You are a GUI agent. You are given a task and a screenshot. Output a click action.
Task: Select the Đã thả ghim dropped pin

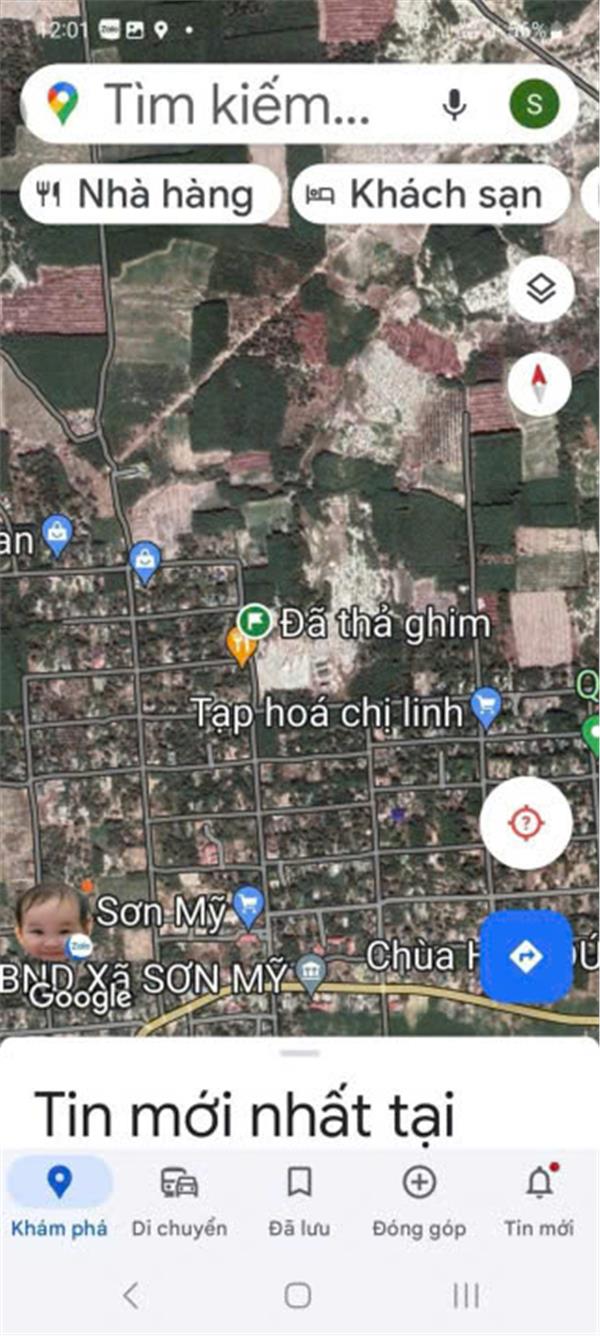tap(255, 622)
